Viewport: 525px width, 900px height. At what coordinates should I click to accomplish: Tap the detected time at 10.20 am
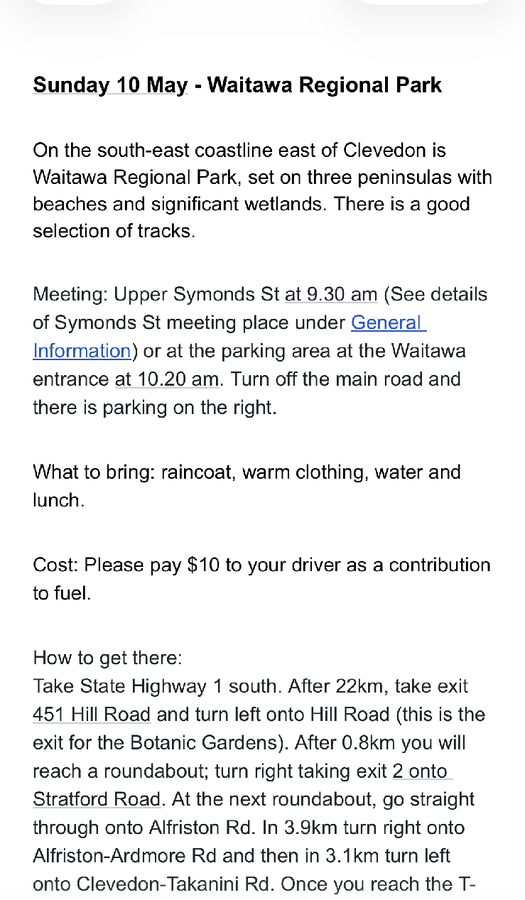point(167,379)
